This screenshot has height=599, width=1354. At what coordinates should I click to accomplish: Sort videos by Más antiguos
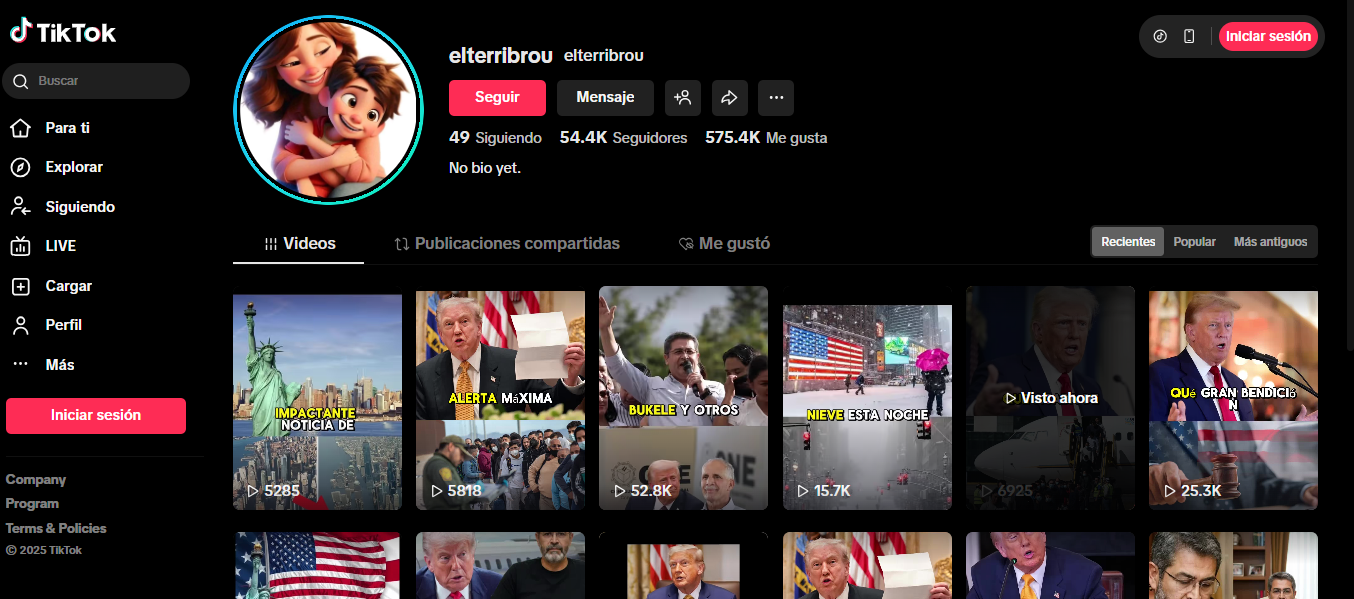(x=1270, y=242)
